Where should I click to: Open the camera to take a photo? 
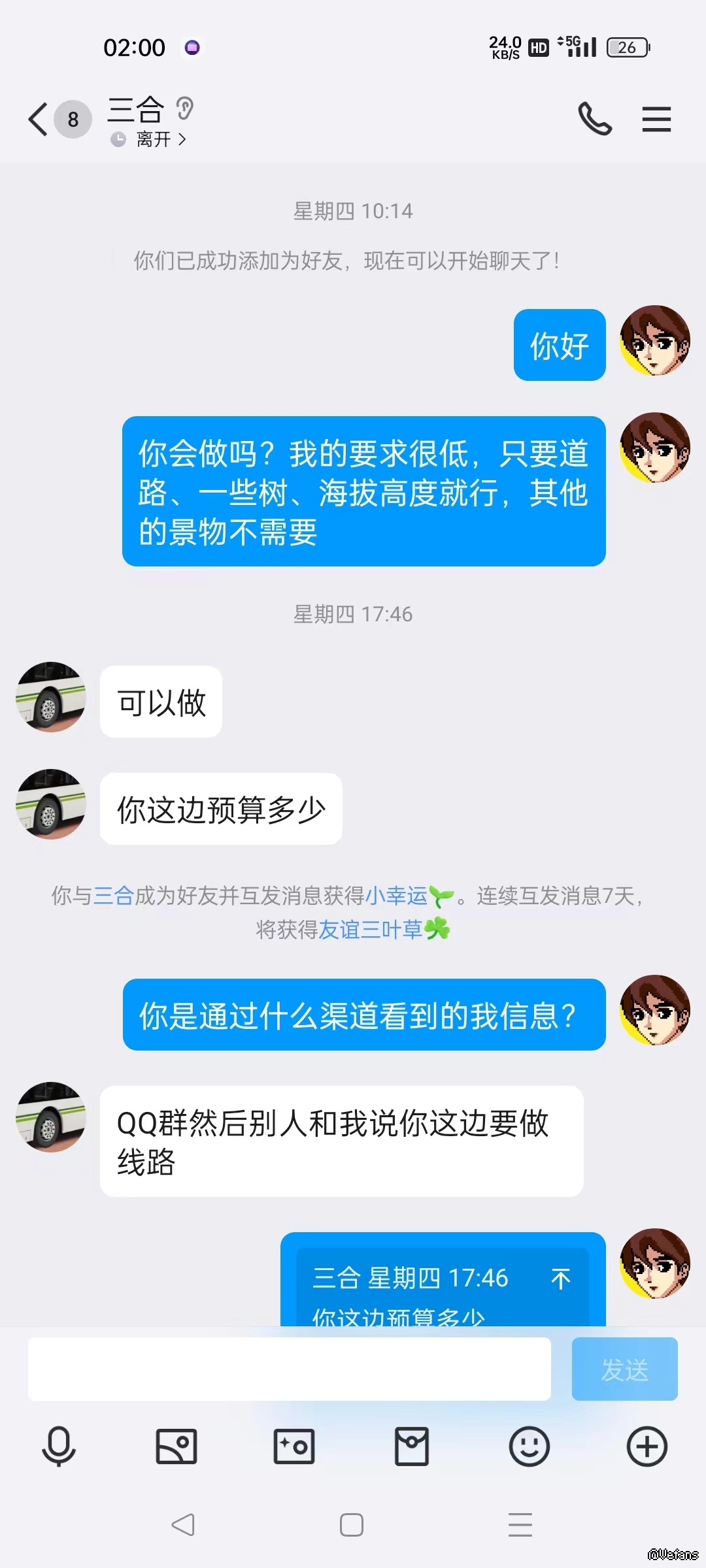294,1446
